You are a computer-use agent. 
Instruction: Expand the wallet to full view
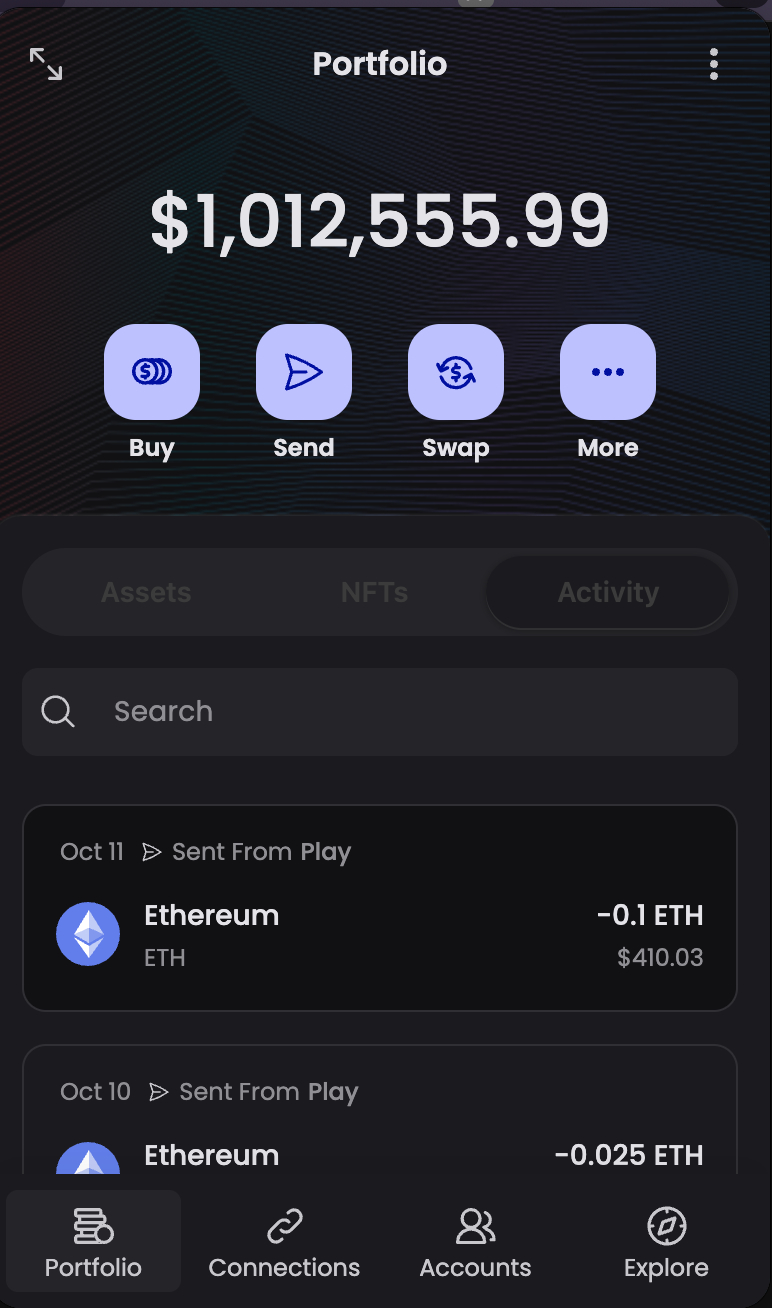(x=46, y=64)
